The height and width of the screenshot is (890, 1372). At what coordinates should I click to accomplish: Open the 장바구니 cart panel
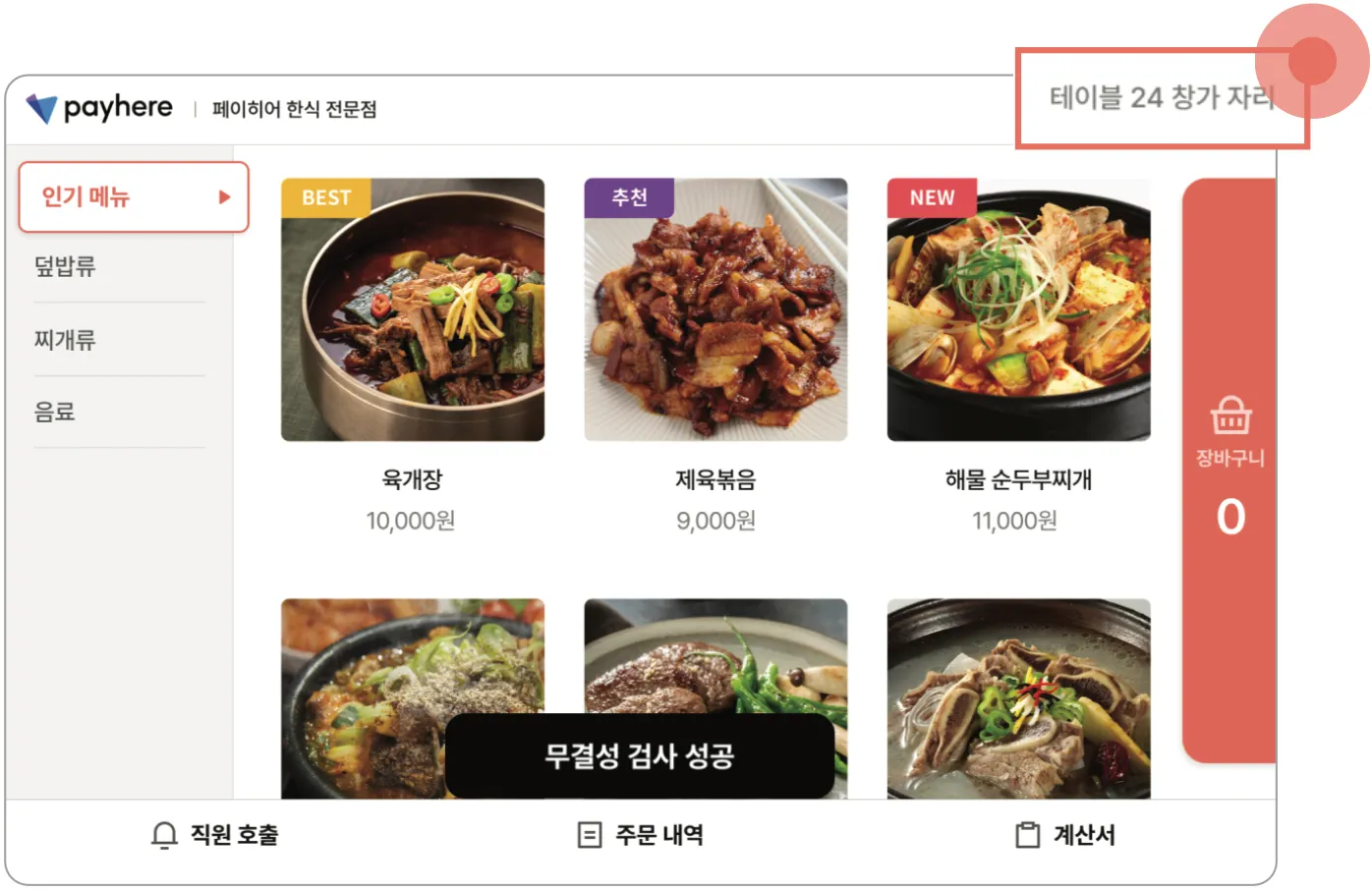[1229, 470]
